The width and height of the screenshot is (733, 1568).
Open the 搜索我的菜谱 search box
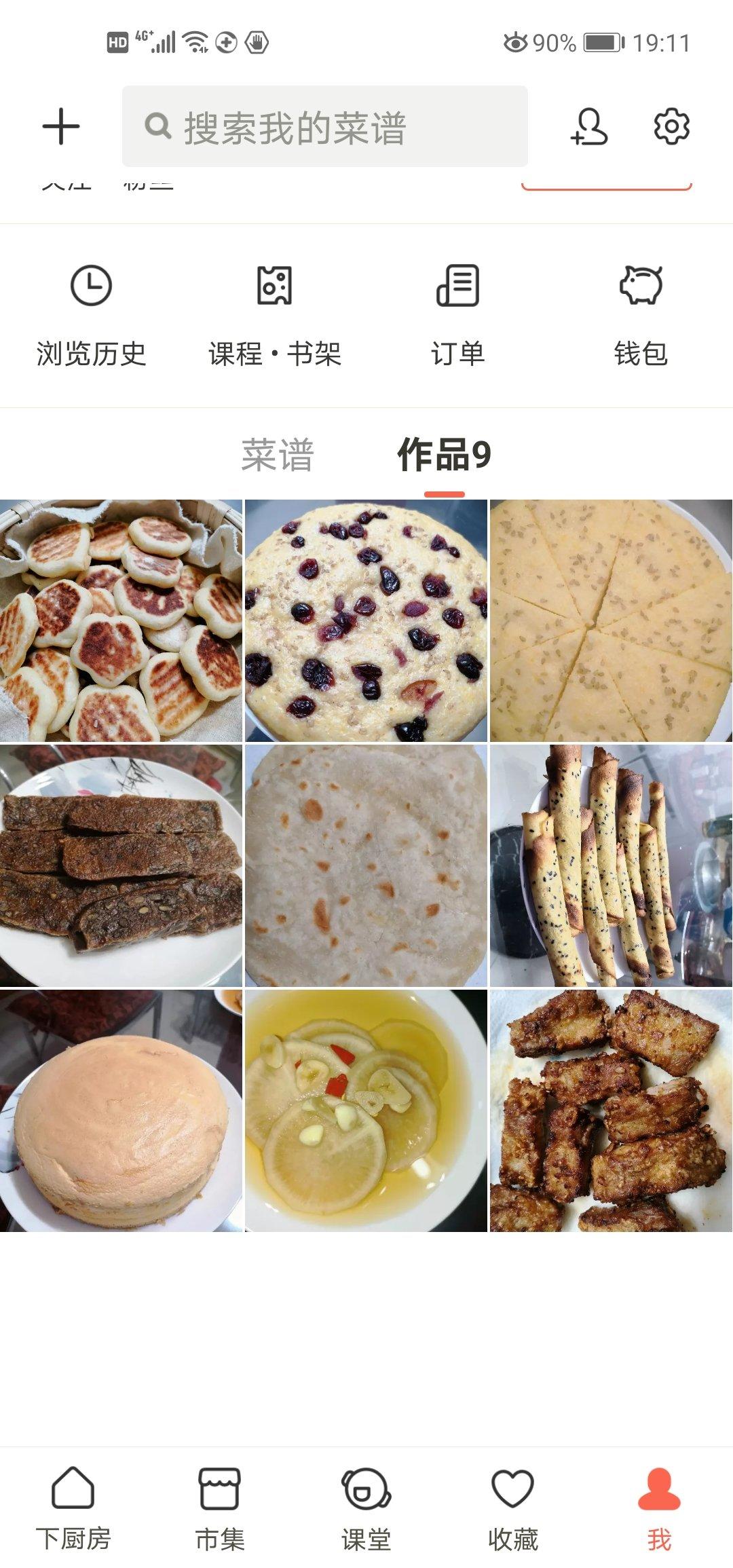(x=324, y=126)
